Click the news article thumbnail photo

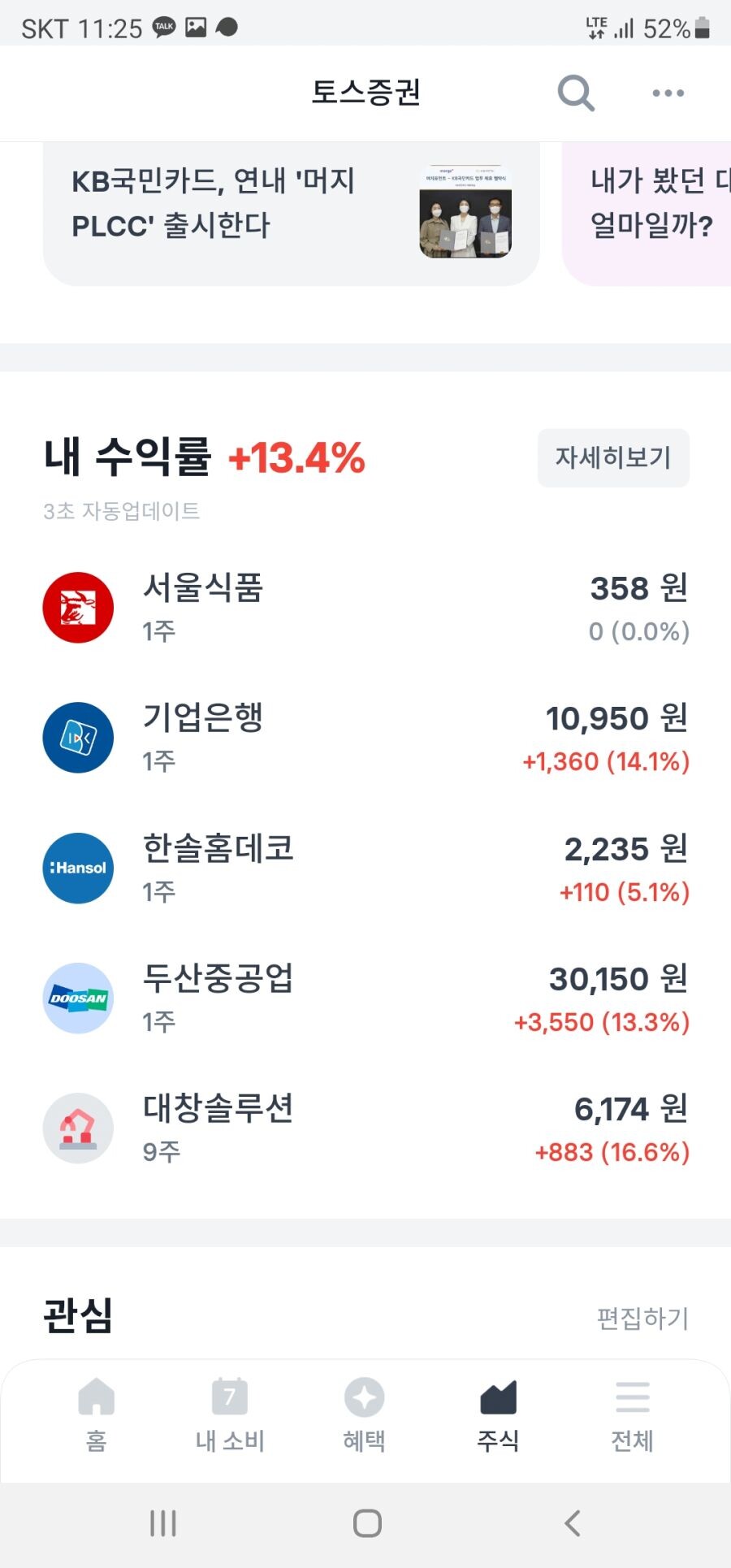pos(464,210)
